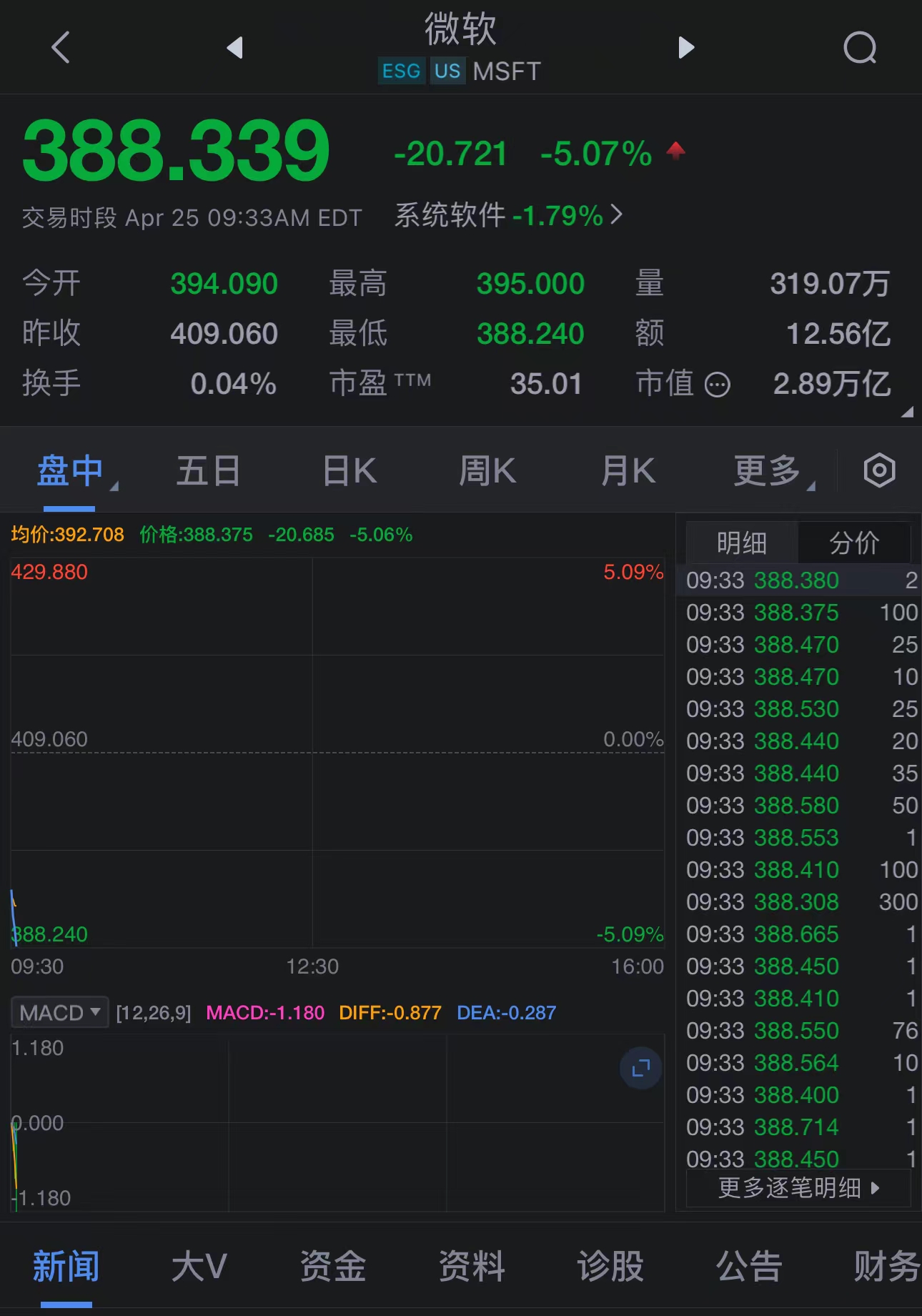
Task: Click the 市值 info circle icon
Action: pos(718,384)
